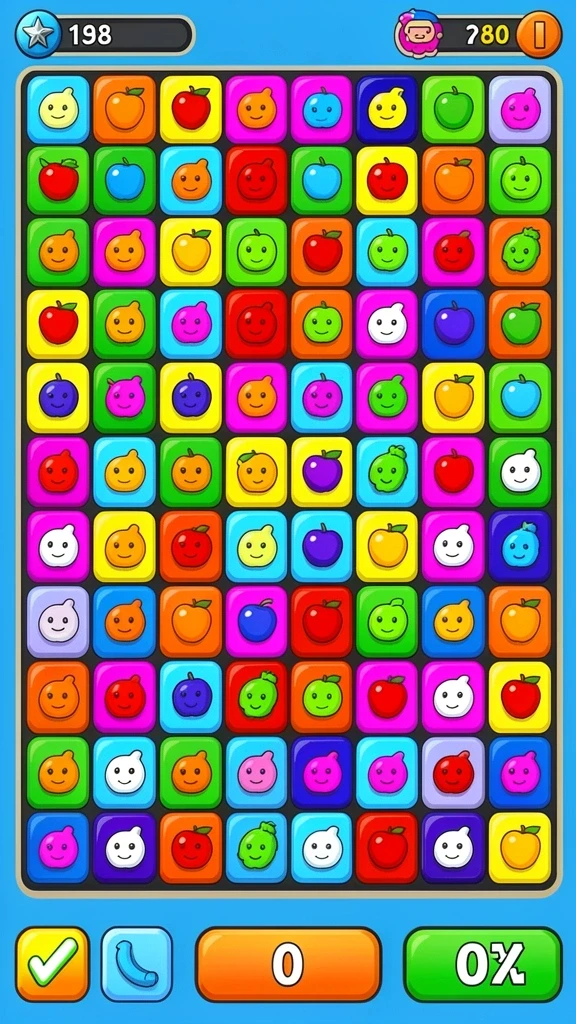
Task: Select the white face on the lavender tile
Action: 58,620
